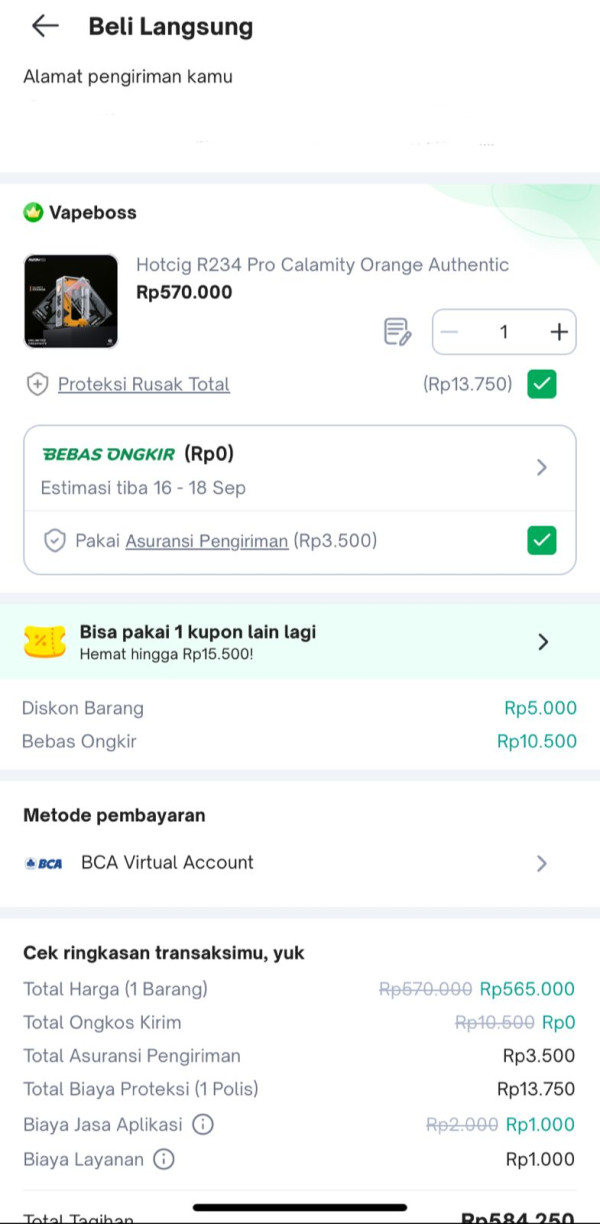Open the Vapeboss store
Screen dimensions: 600x1224
(x=92, y=213)
